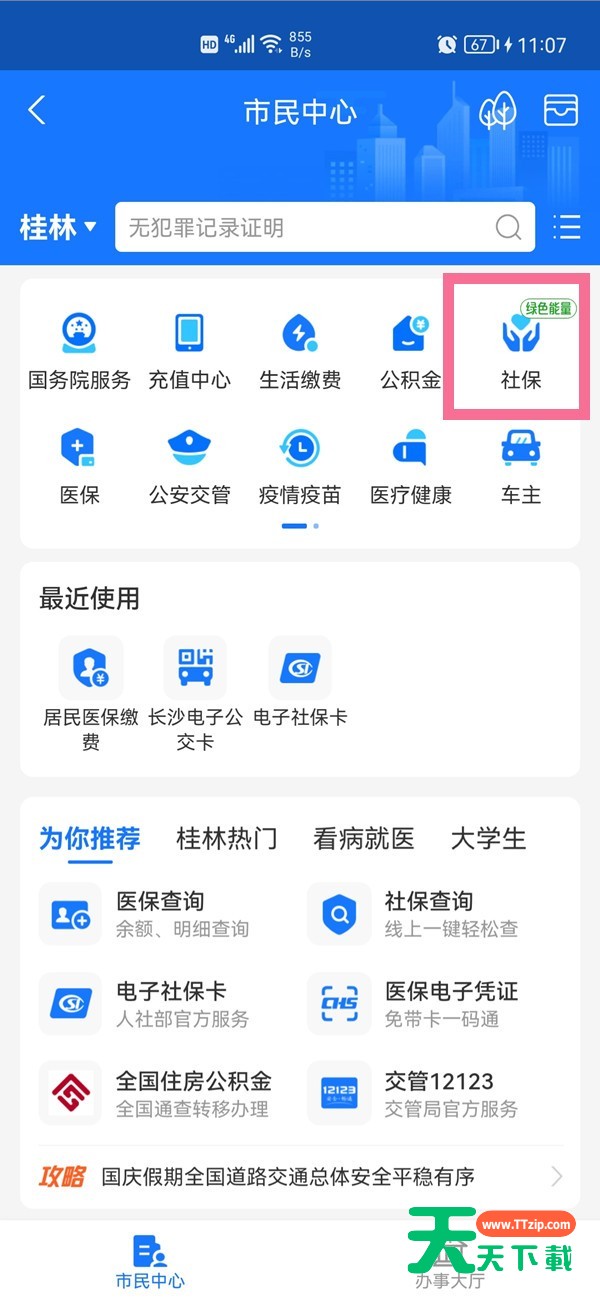Open the card wallet icon in the header
The height and width of the screenshot is (1300, 600).
click(x=561, y=110)
